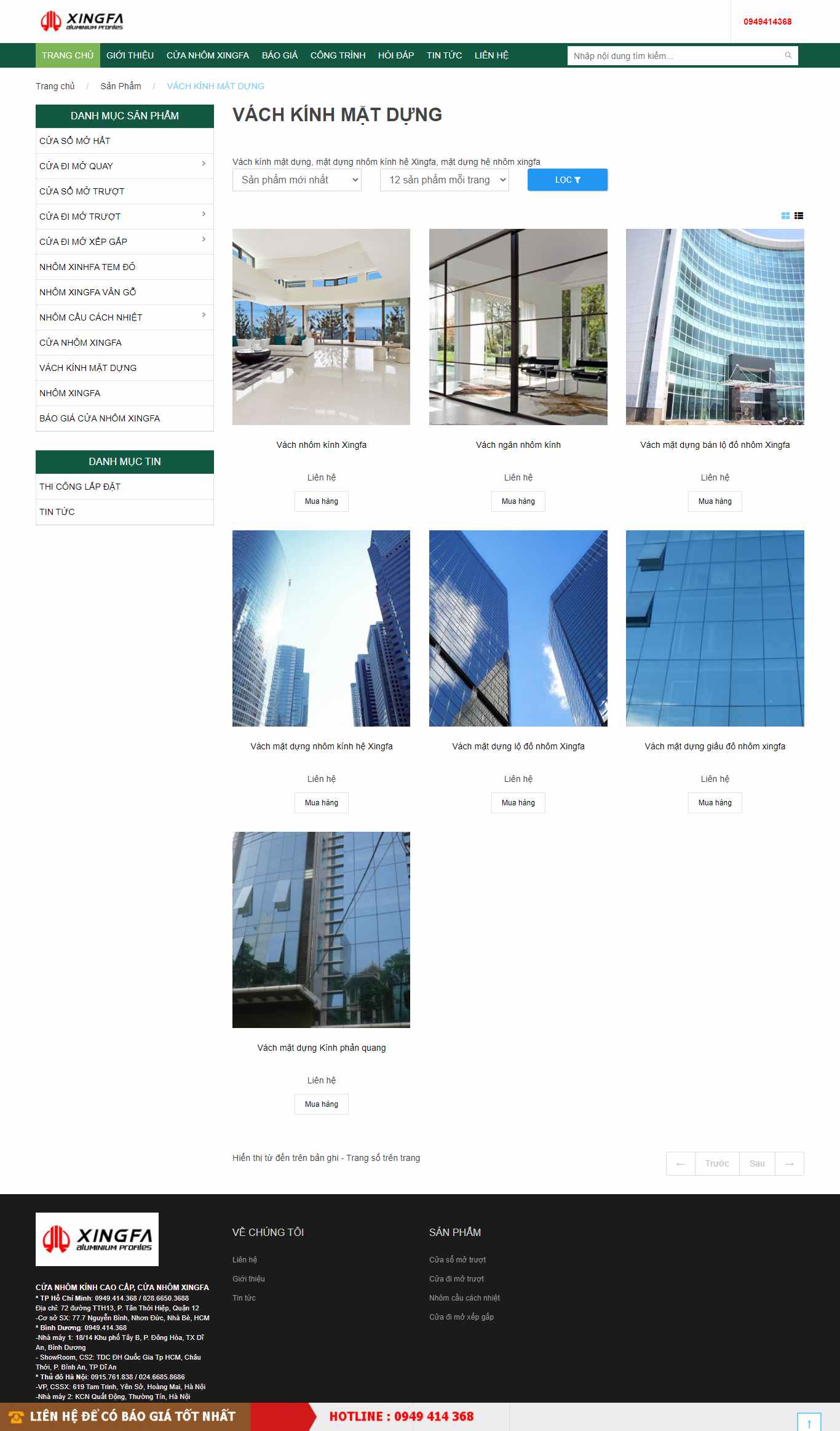Switch to grid view icon
Viewport: 840px width, 1431px height.
coord(785,216)
